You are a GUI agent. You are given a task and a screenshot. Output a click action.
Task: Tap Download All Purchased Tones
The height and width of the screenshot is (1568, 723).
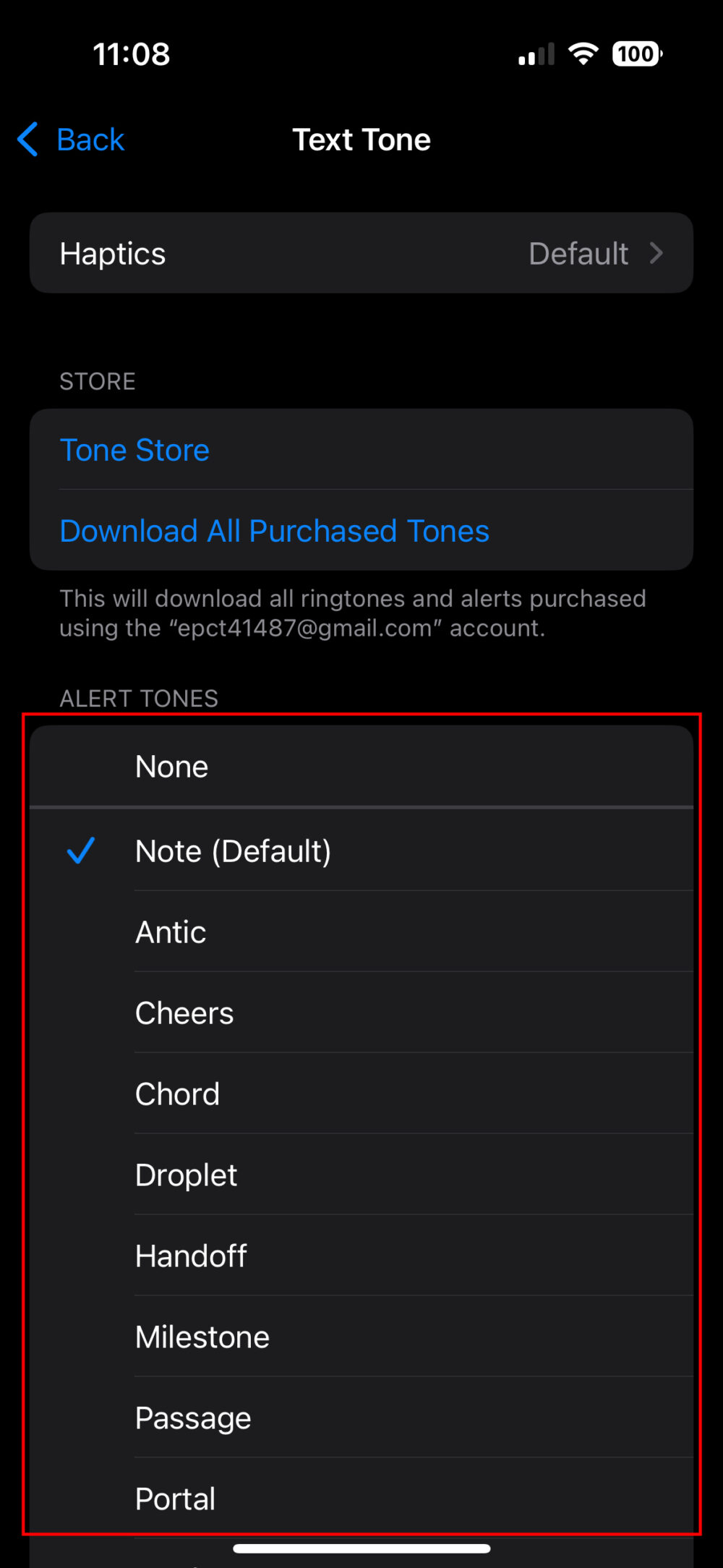coord(275,530)
